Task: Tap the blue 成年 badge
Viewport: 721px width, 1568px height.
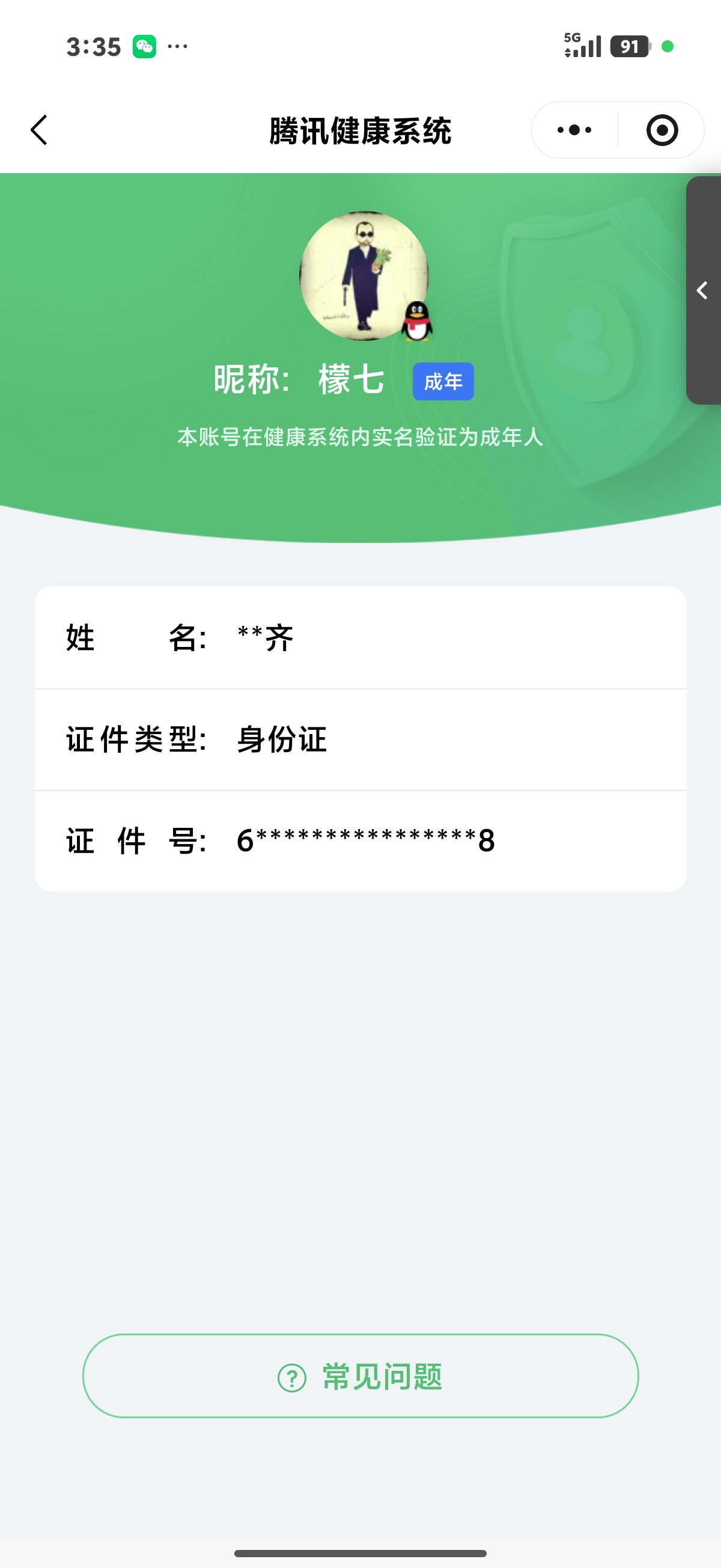Action: (x=443, y=381)
